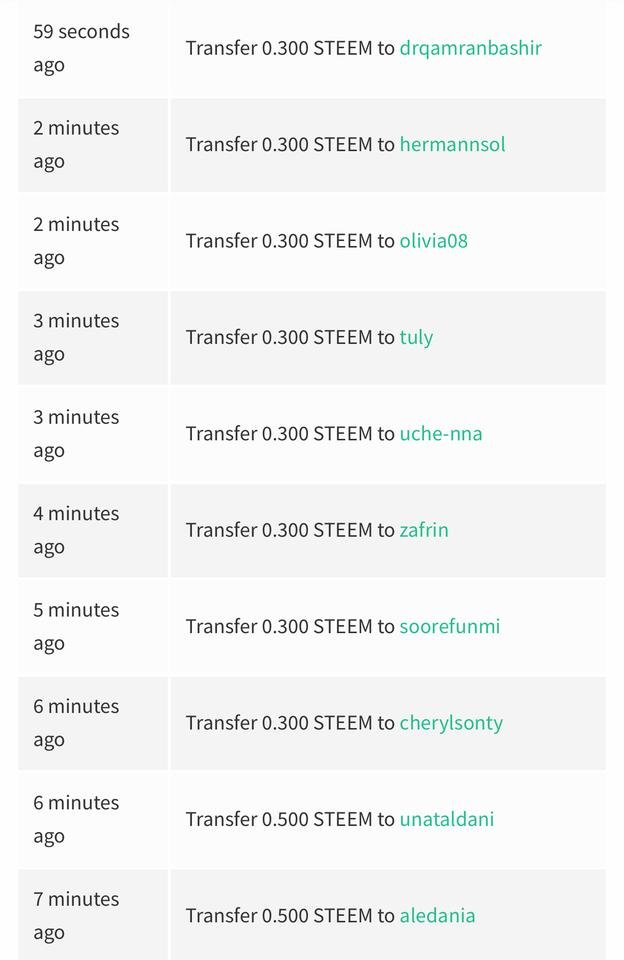Select the cherylsonty username link
Screen dimensions: 624x960
click(x=451, y=722)
